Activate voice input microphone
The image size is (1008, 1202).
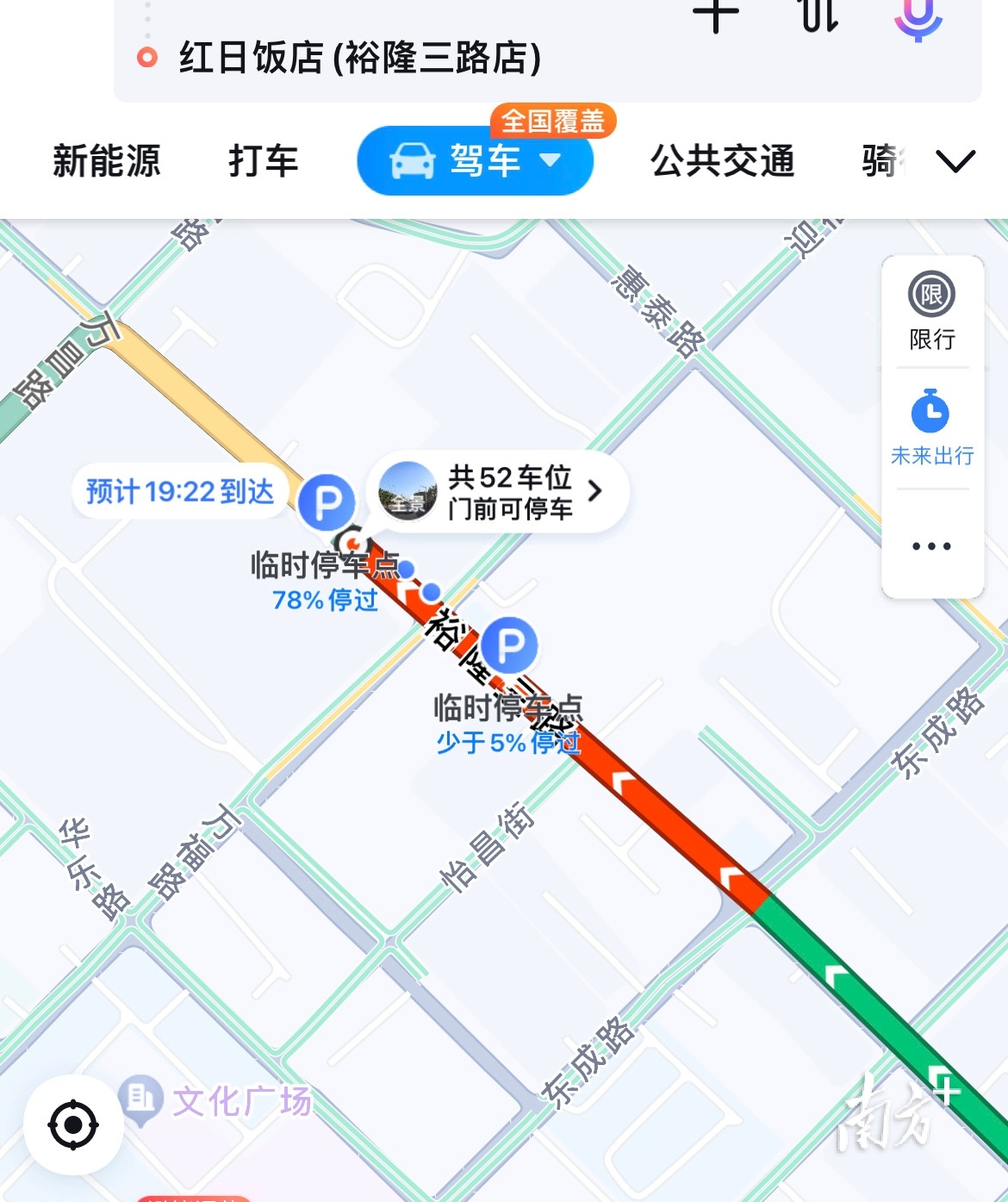pyautogui.click(x=918, y=17)
